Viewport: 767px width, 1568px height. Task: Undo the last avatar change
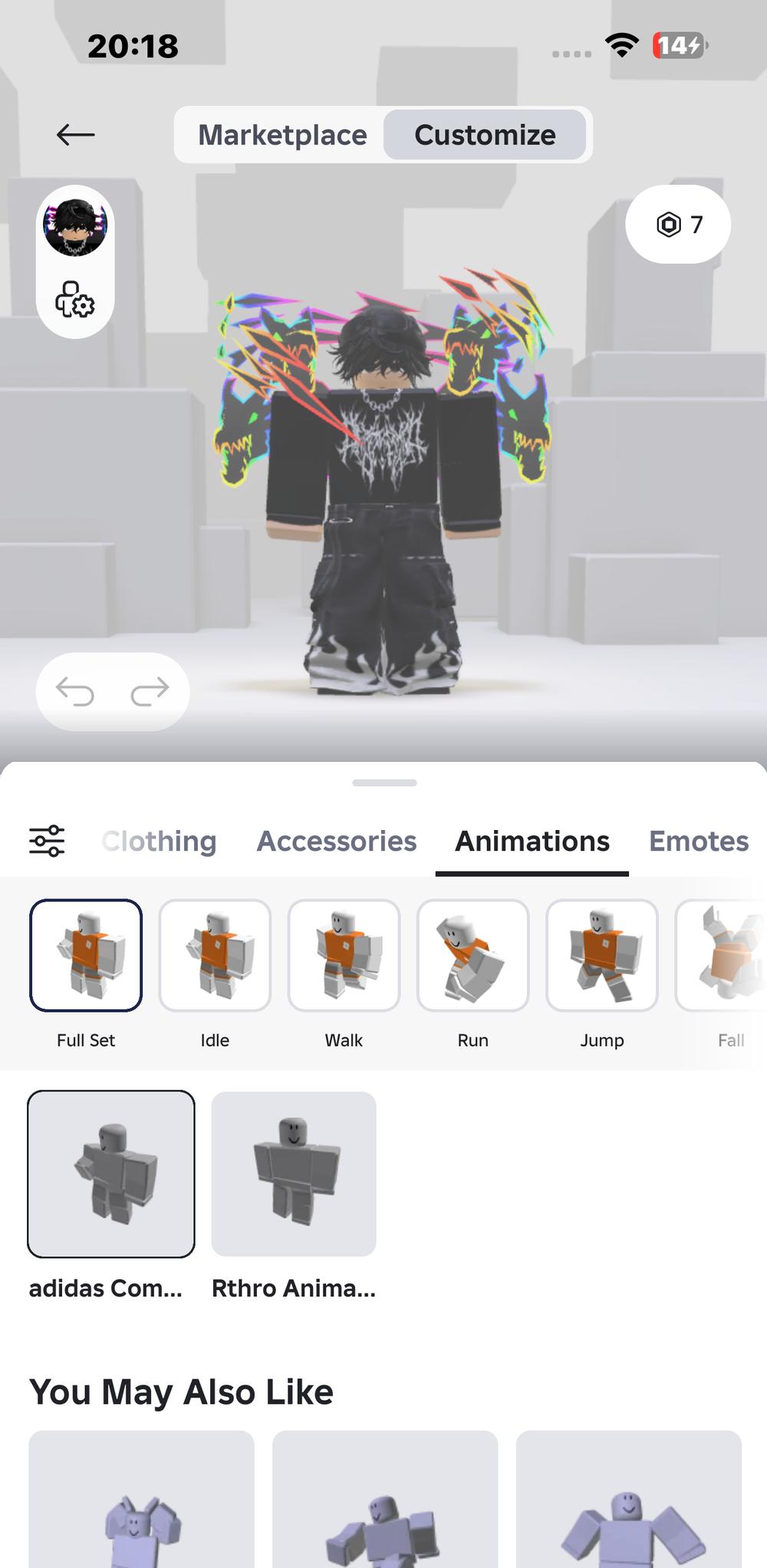tap(75, 691)
